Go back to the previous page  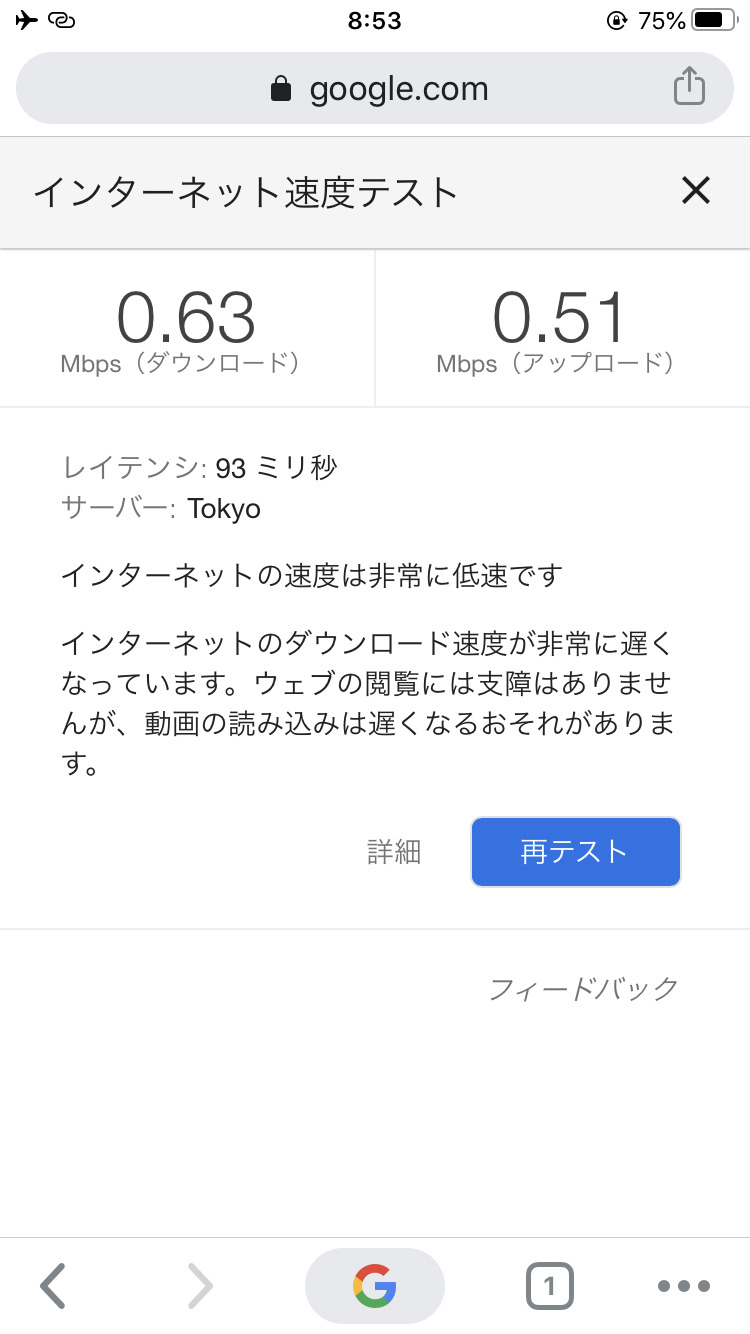point(53,1285)
